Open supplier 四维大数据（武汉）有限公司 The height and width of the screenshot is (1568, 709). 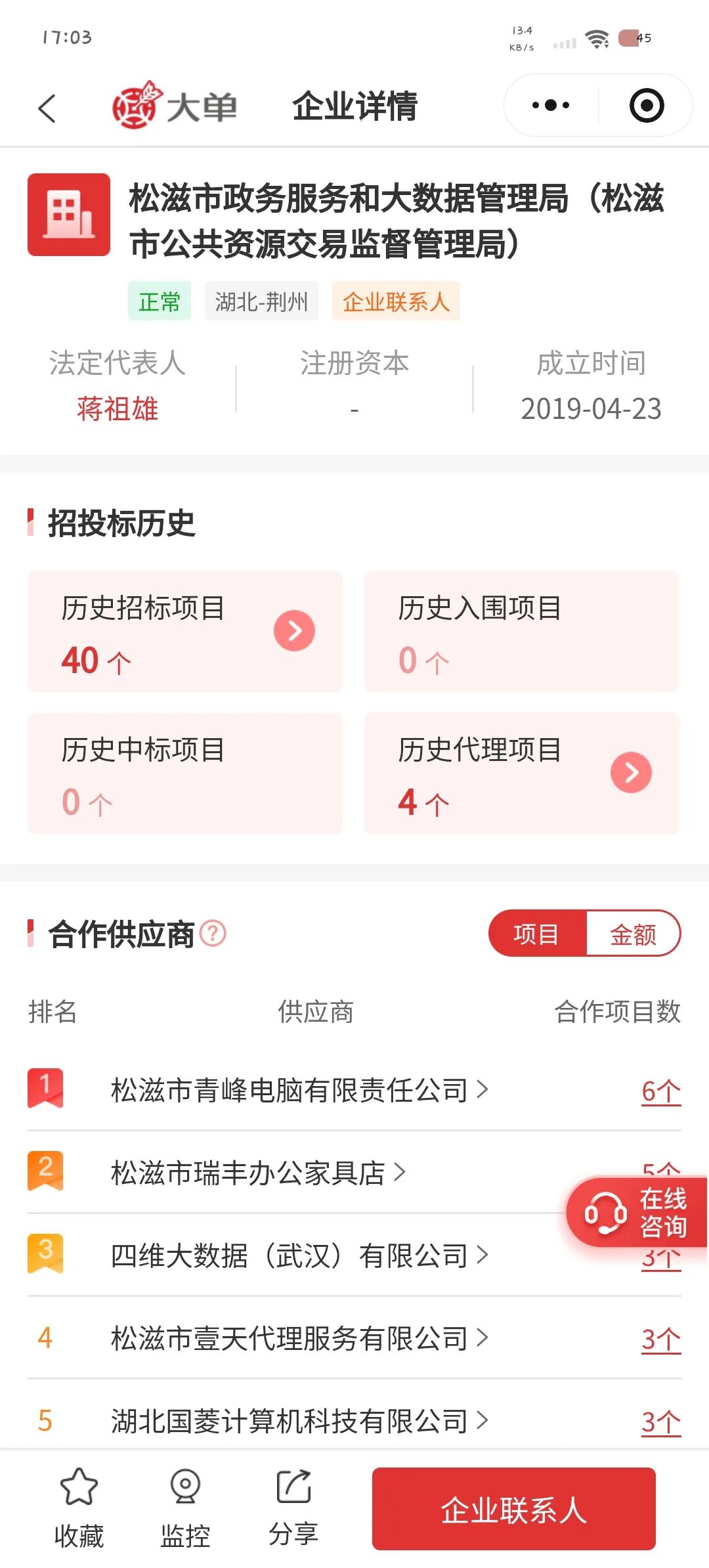click(x=299, y=1255)
